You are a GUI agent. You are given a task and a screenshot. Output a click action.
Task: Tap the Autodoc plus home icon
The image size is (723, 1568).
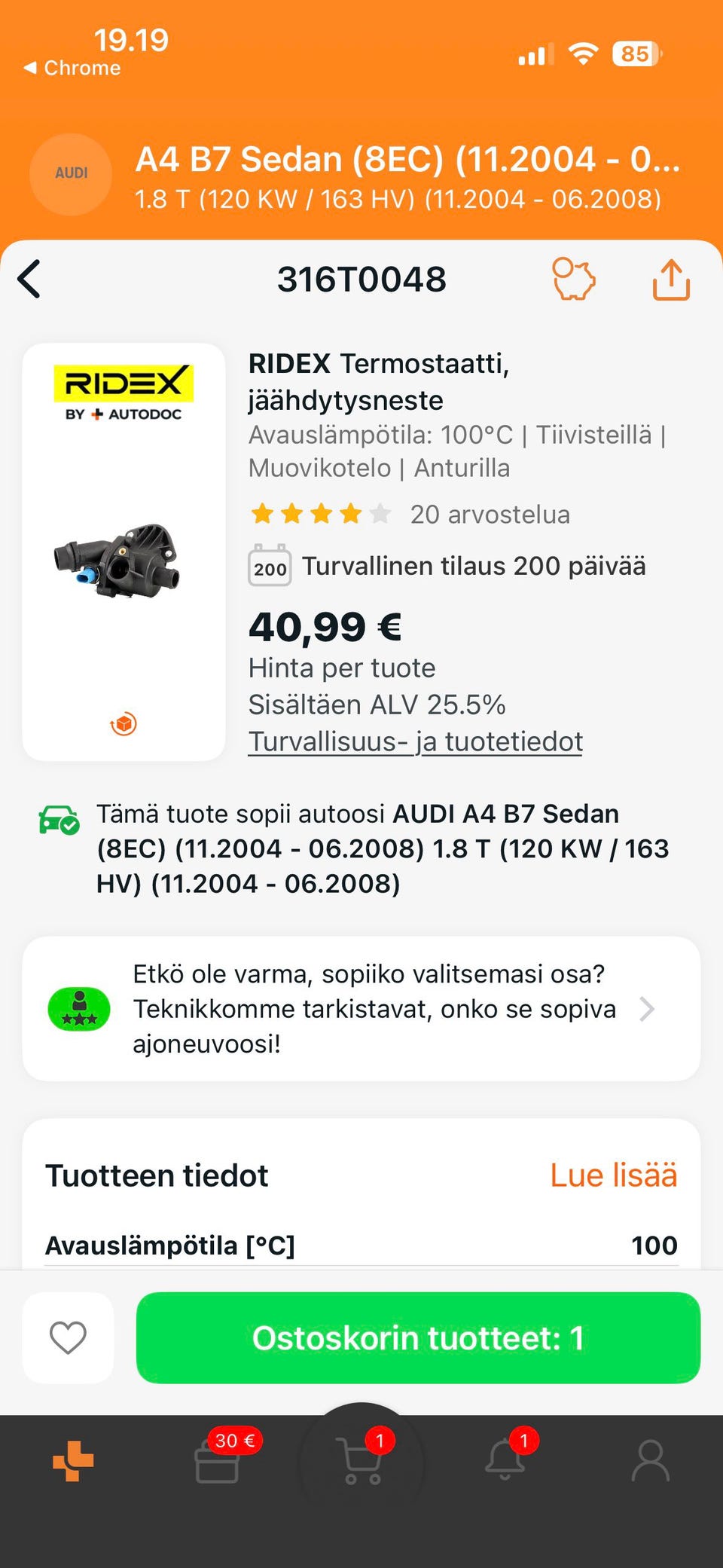click(x=72, y=1462)
